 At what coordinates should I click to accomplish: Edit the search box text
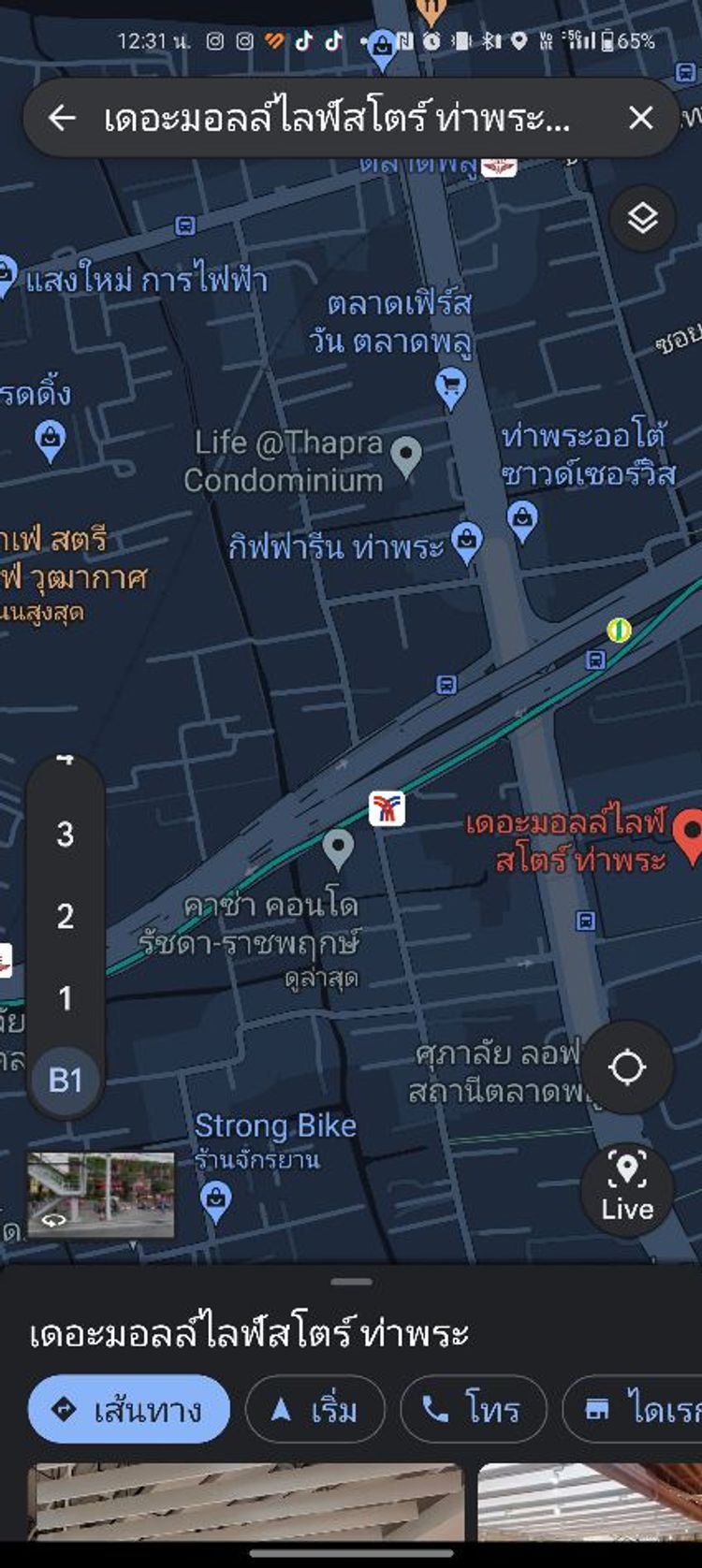[x=337, y=118]
